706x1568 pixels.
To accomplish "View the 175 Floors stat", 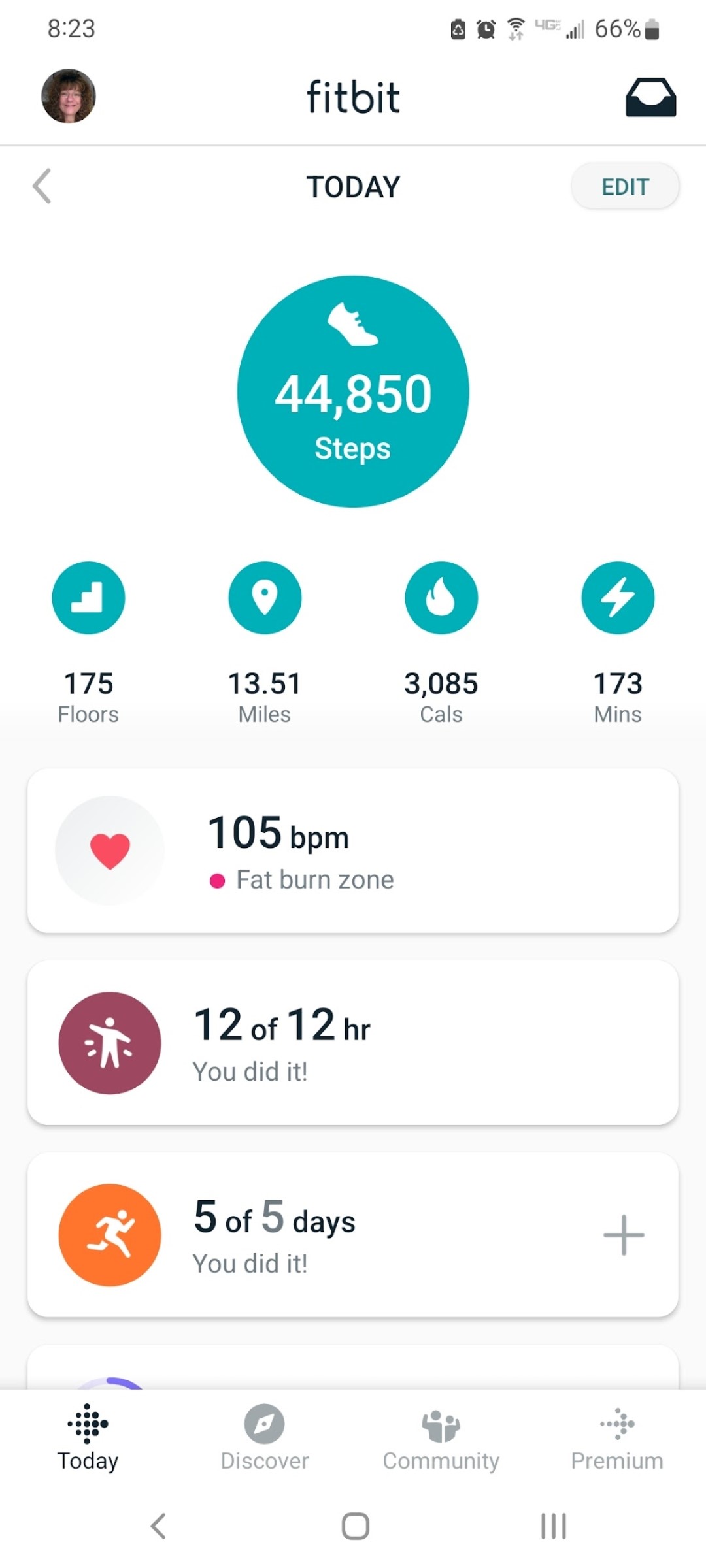I will point(88,643).
